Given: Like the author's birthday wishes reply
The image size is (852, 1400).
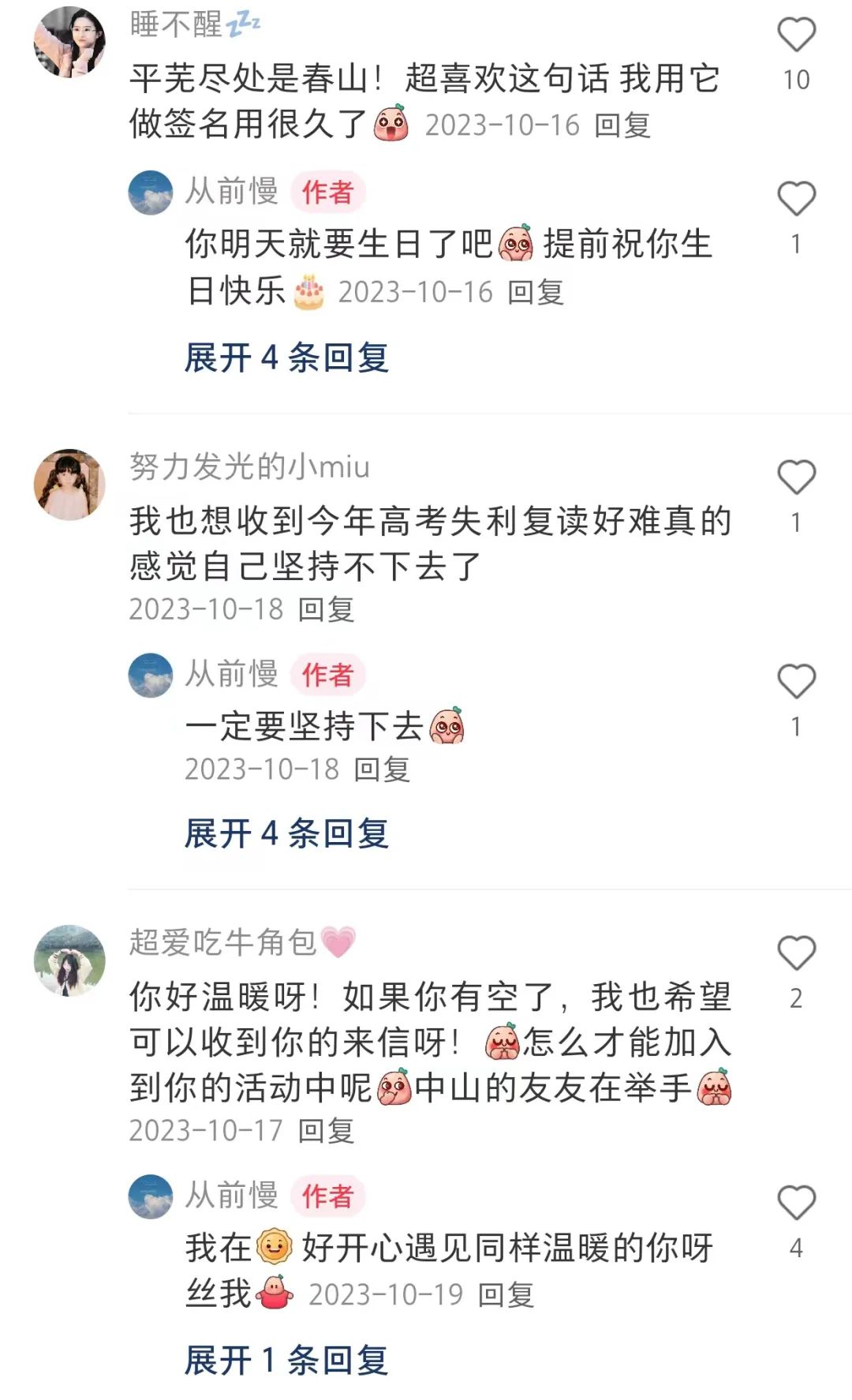Looking at the screenshot, I should coord(796,199).
